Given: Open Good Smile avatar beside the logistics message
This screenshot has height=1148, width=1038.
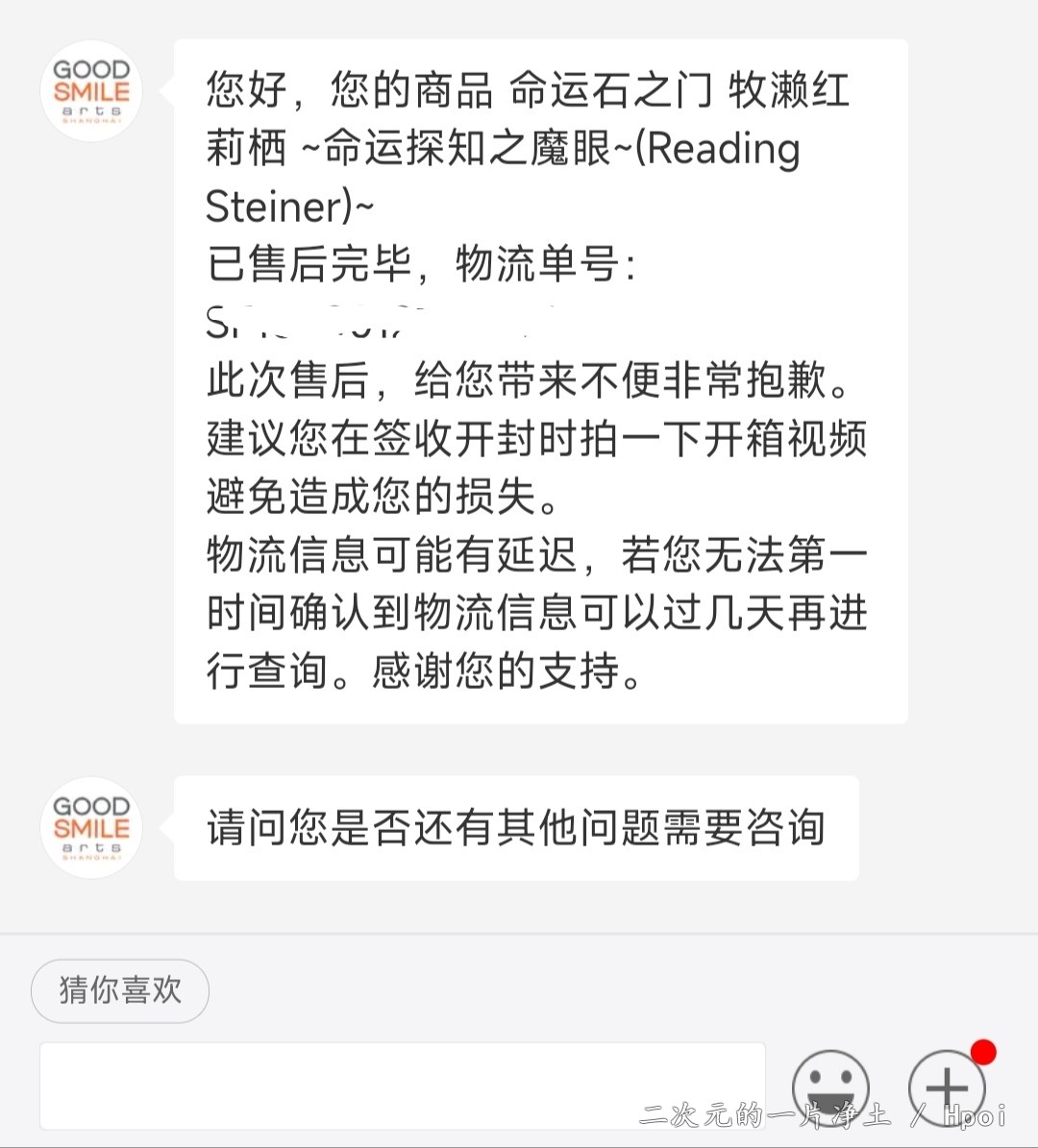Looking at the screenshot, I should coord(91,91).
